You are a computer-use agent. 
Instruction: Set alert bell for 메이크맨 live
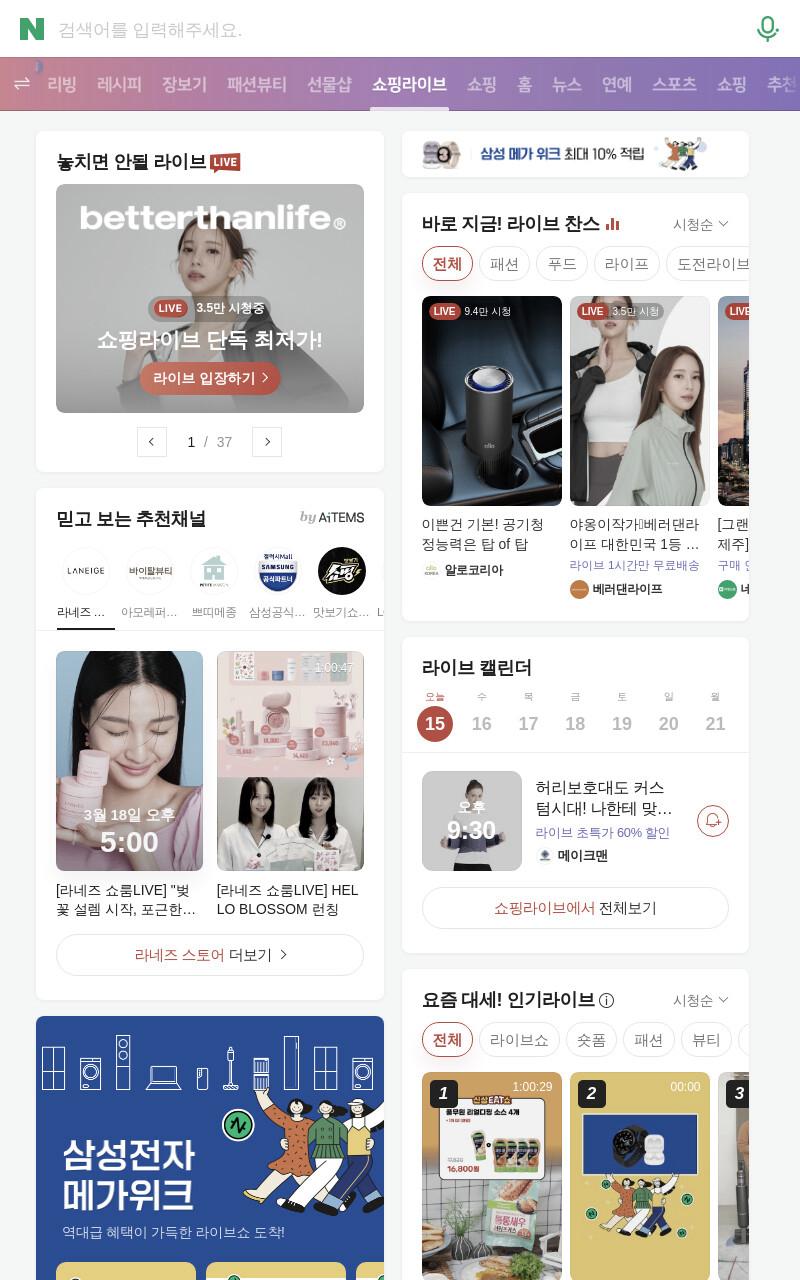713,821
